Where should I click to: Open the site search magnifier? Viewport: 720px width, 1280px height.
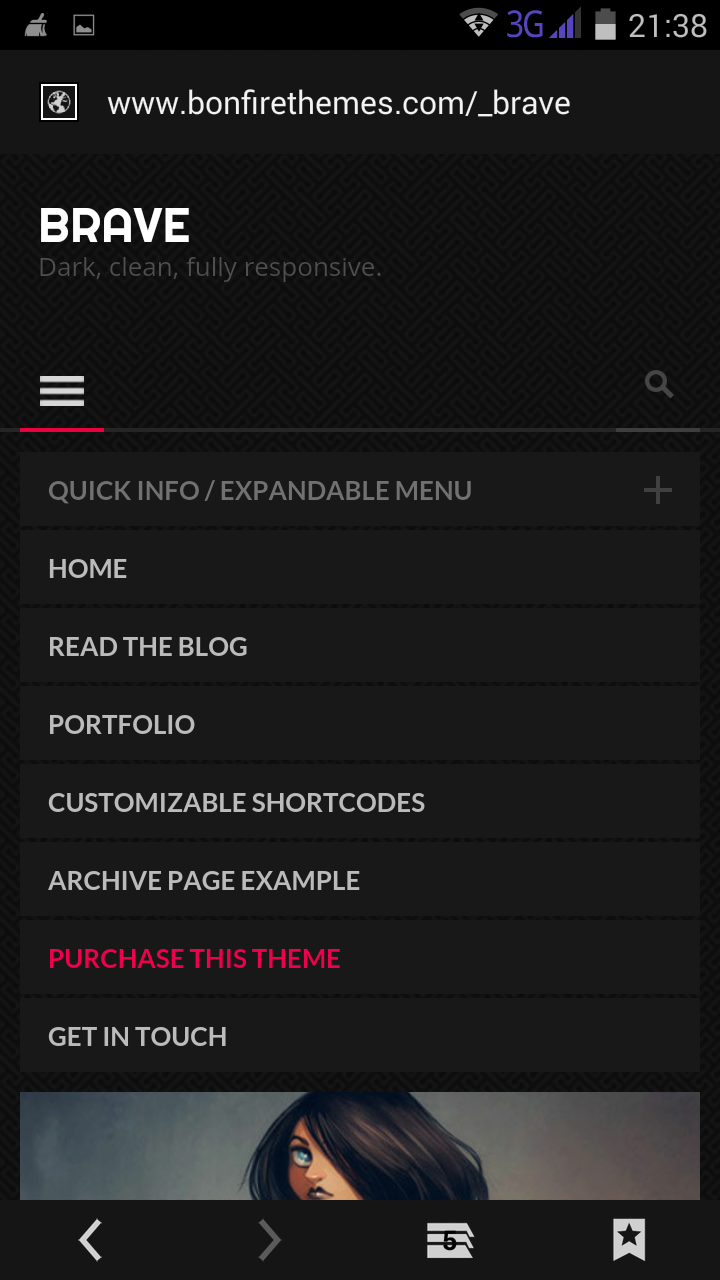click(658, 384)
